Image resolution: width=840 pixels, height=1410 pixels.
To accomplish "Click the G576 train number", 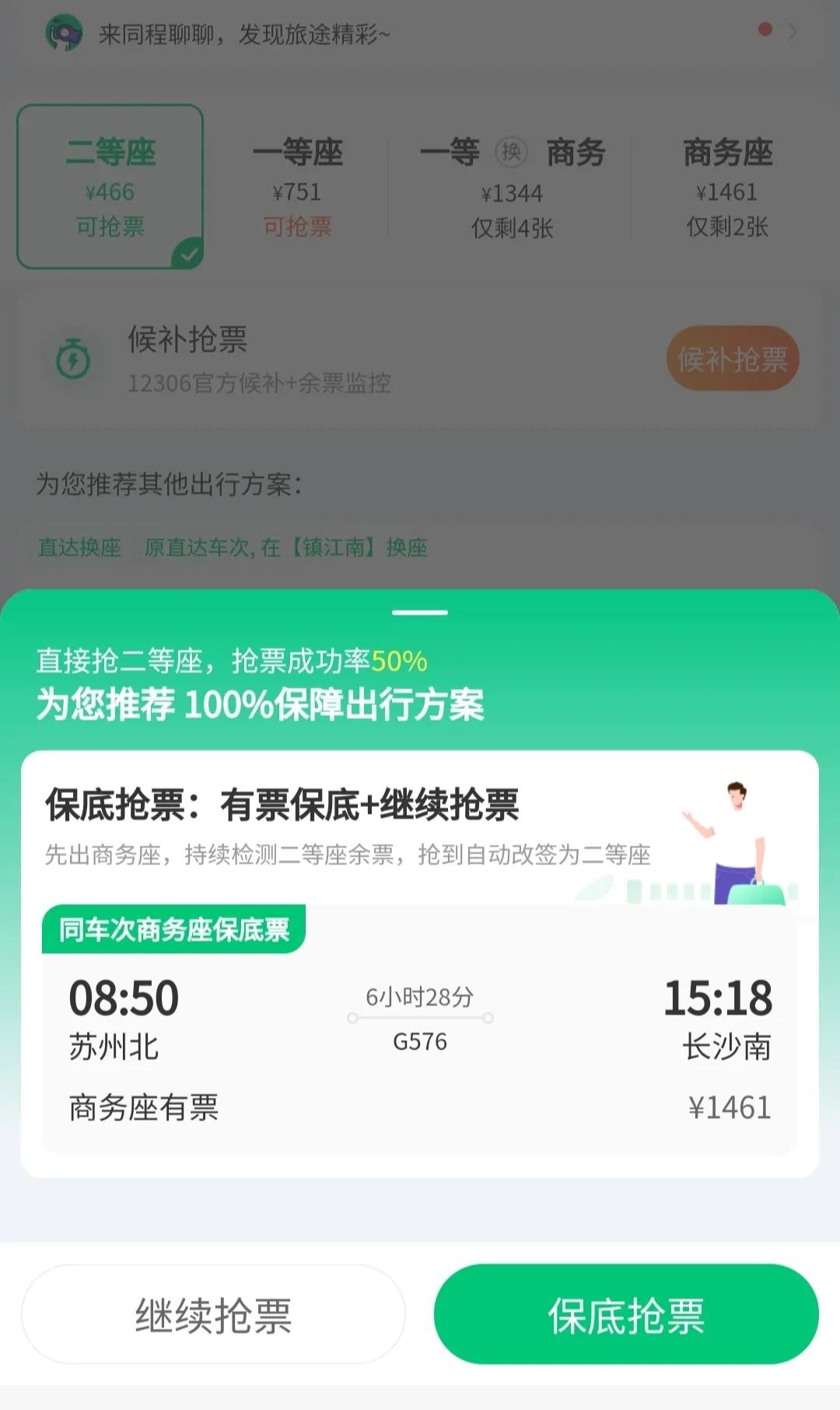I will pyautogui.click(x=418, y=1043).
